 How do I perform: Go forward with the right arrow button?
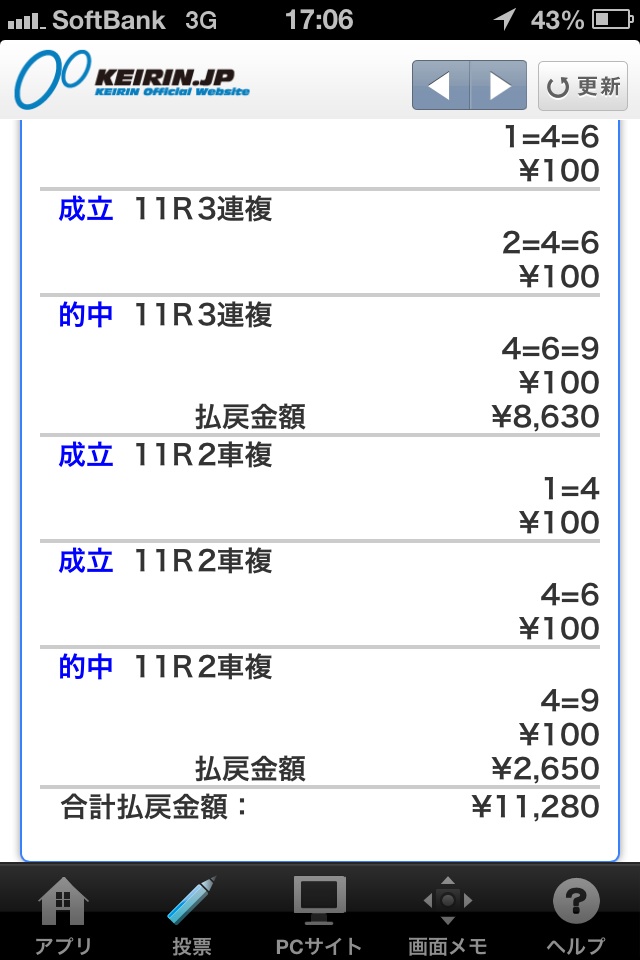tap(498, 86)
